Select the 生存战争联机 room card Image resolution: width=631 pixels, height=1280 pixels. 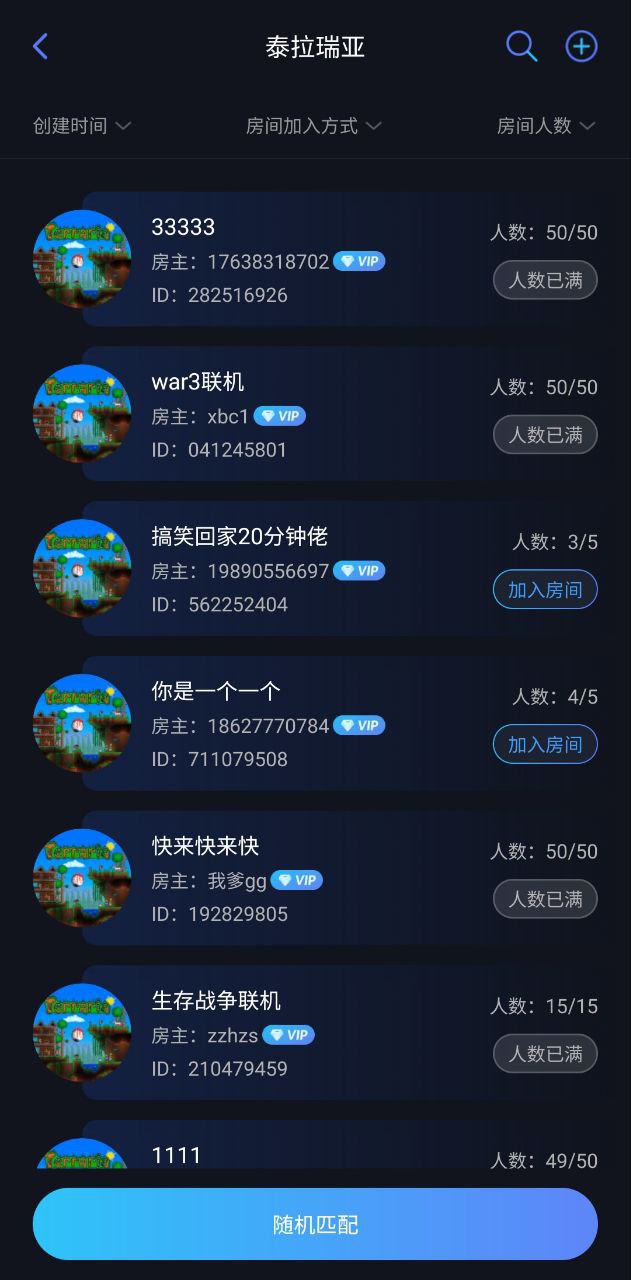point(300,1032)
